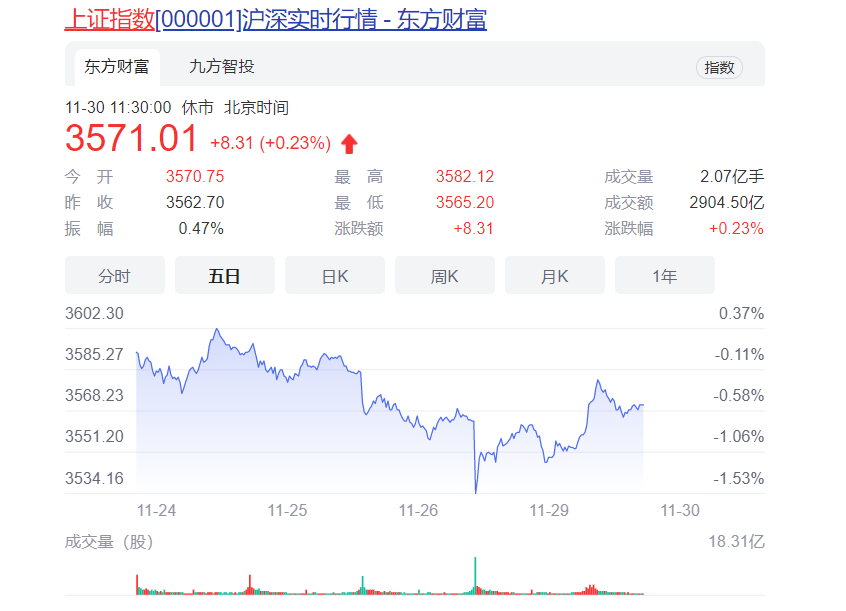Show the 日K chart
846x611 pixels.
(335, 276)
